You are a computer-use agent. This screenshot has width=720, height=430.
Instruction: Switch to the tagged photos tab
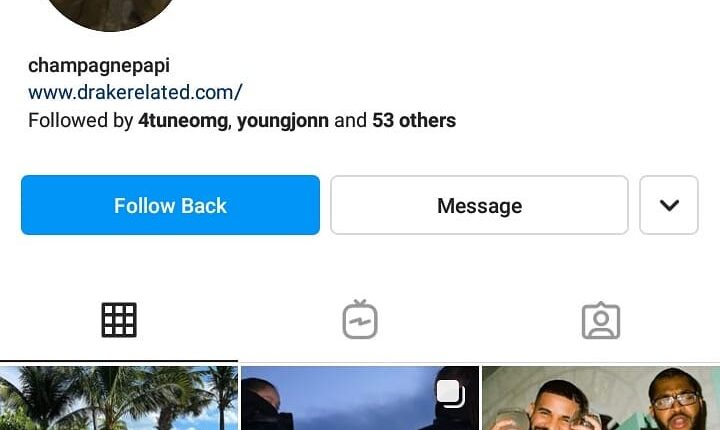coord(601,321)
